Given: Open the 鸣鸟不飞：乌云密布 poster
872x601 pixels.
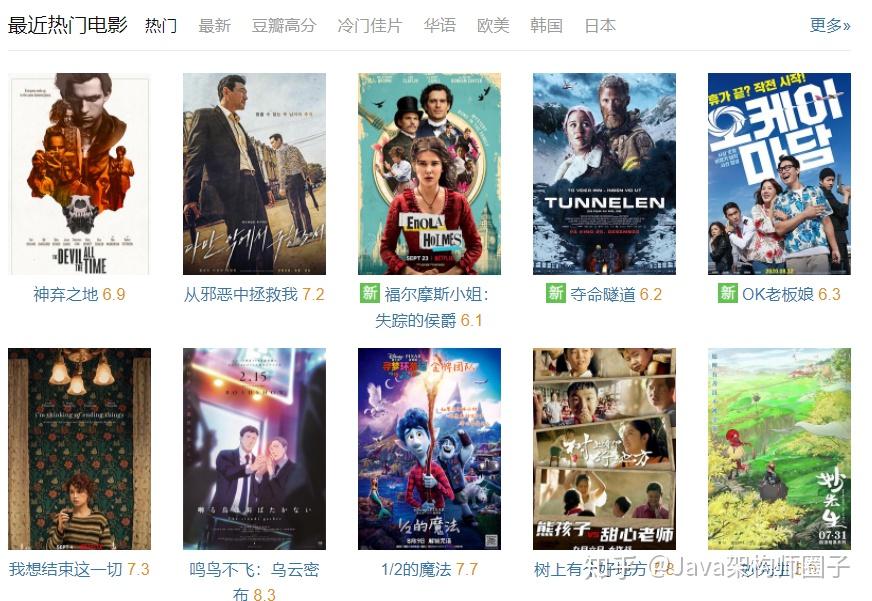Looking at the screenshot, I should [x=254, y=448].
